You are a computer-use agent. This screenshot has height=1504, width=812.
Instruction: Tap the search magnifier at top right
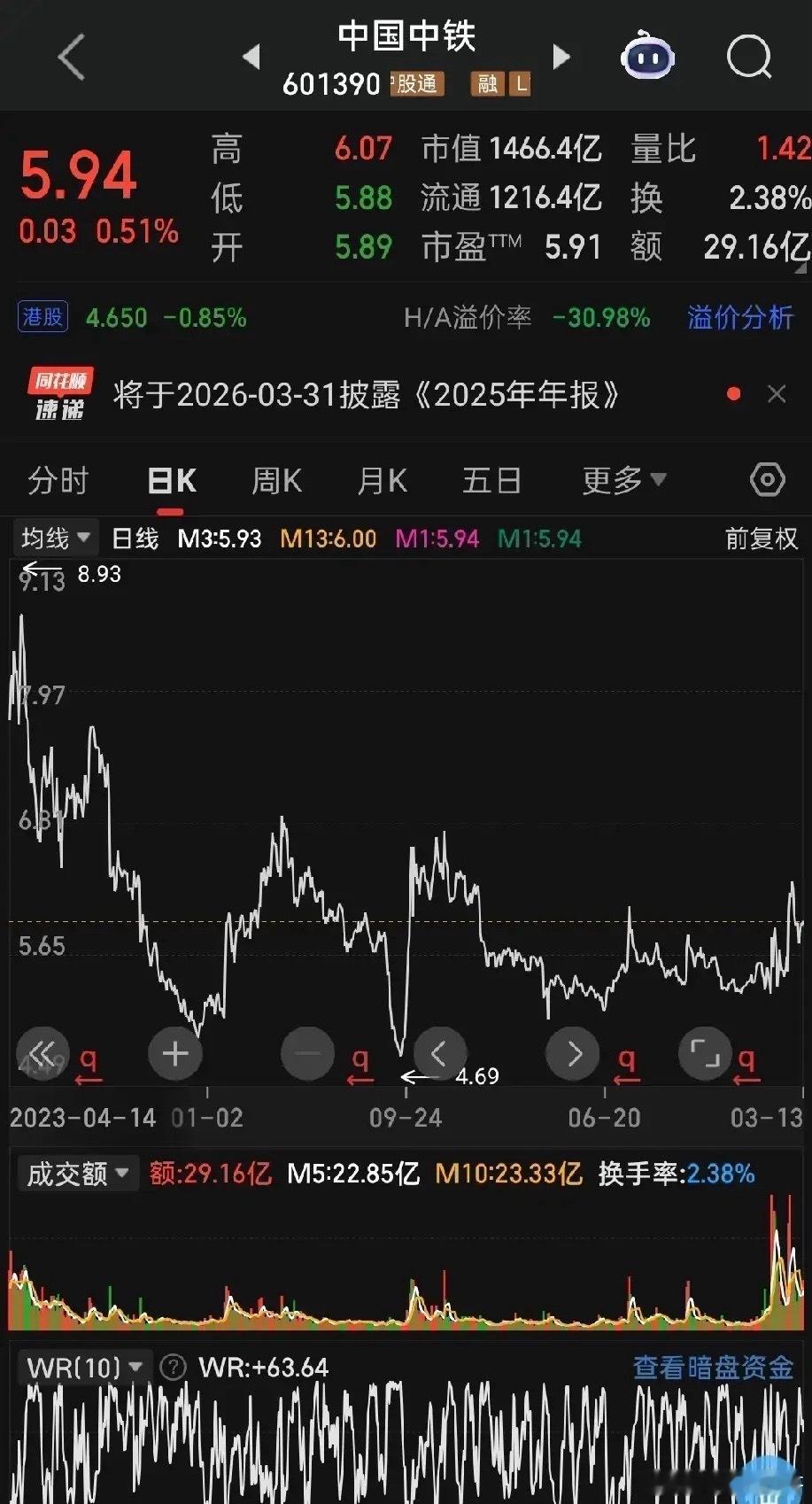pyautogui.click(x=748, y=57)
